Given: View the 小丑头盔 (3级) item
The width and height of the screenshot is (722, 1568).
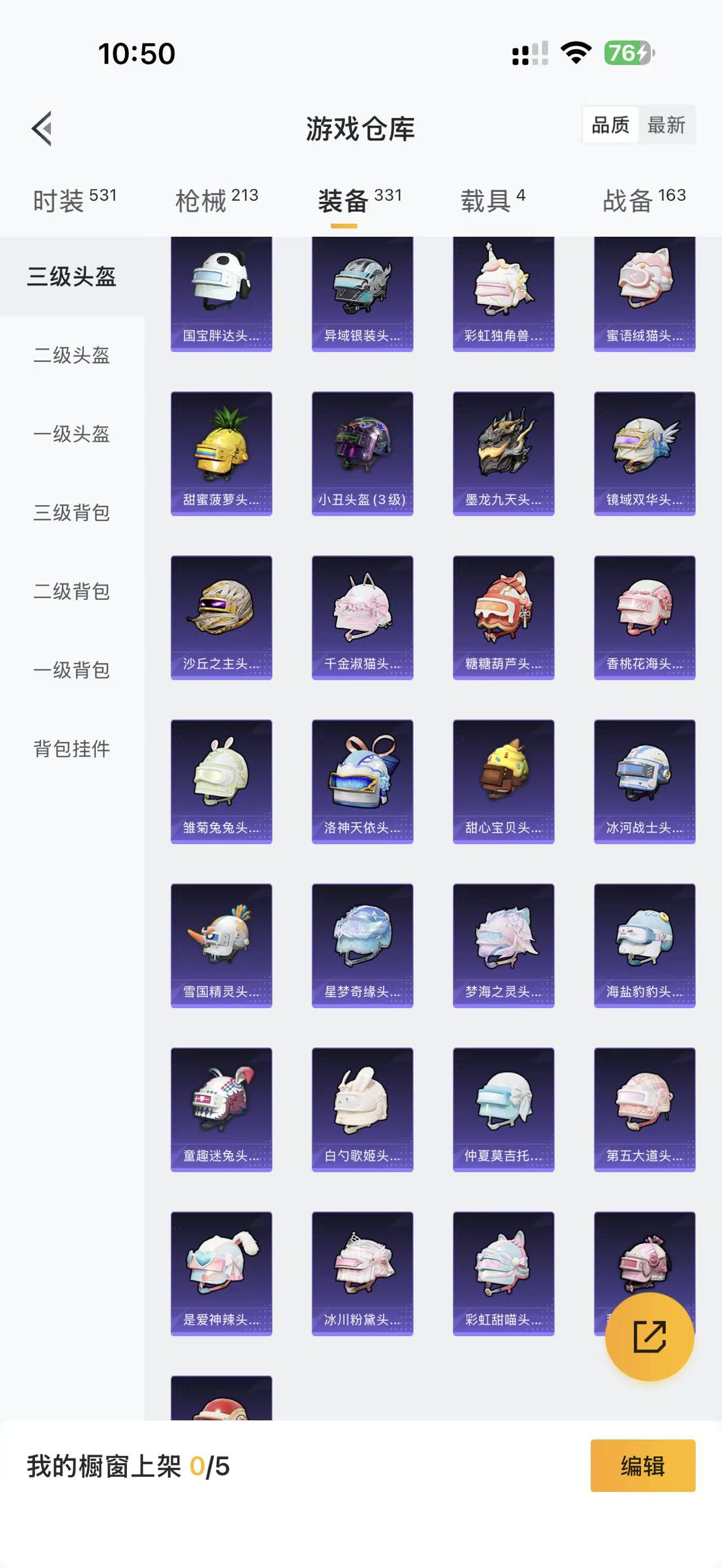Looking at the screenshot, I should click(362, 453).
